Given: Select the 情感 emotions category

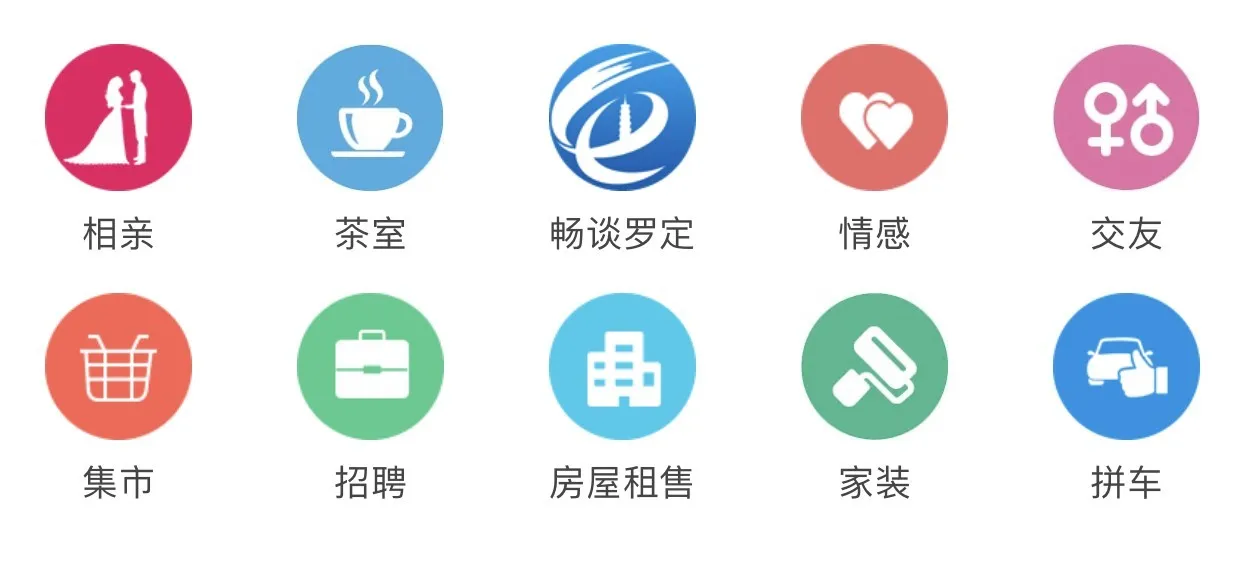Looking at the screenshot, I should click(x=874, y=118).
